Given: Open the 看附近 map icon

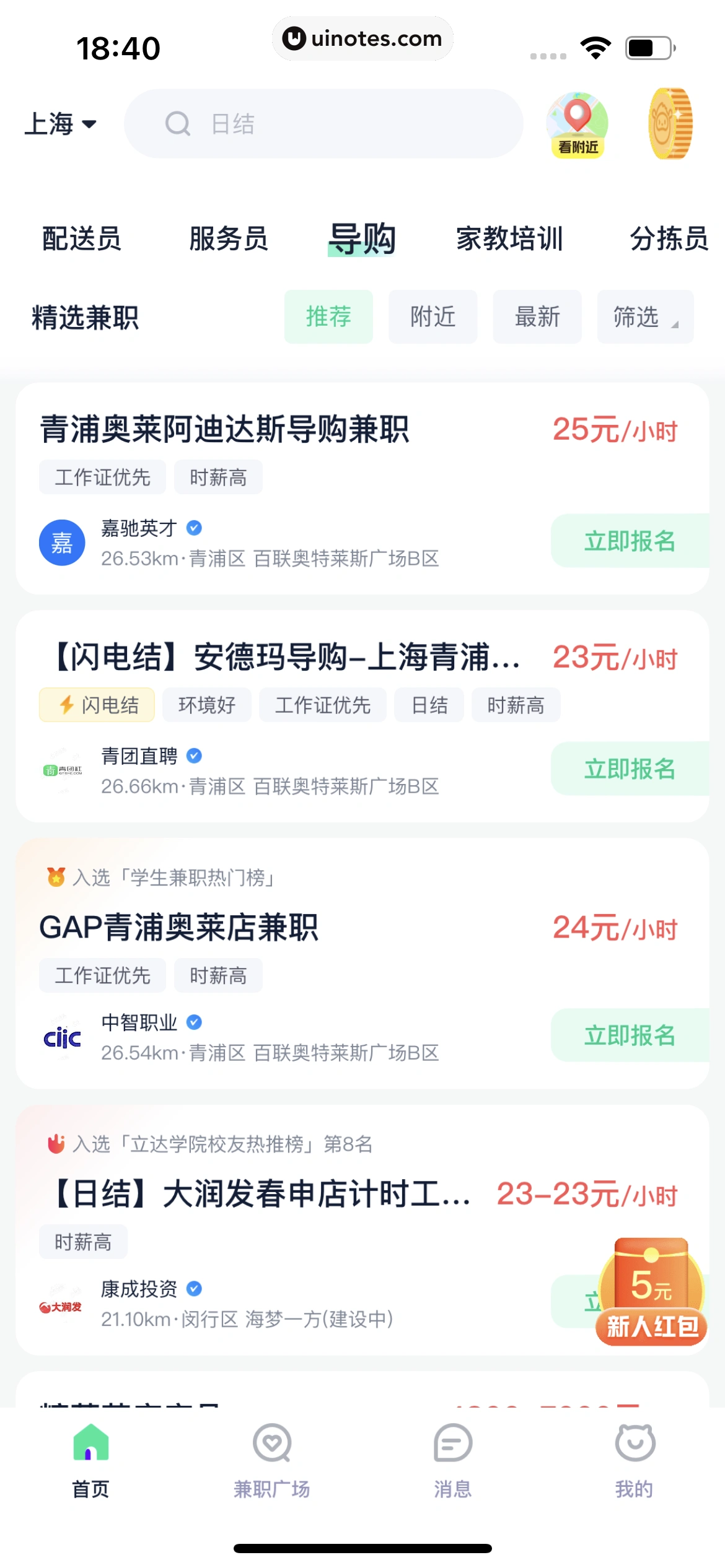Looking at the screenshot, I should pos(577,124).
